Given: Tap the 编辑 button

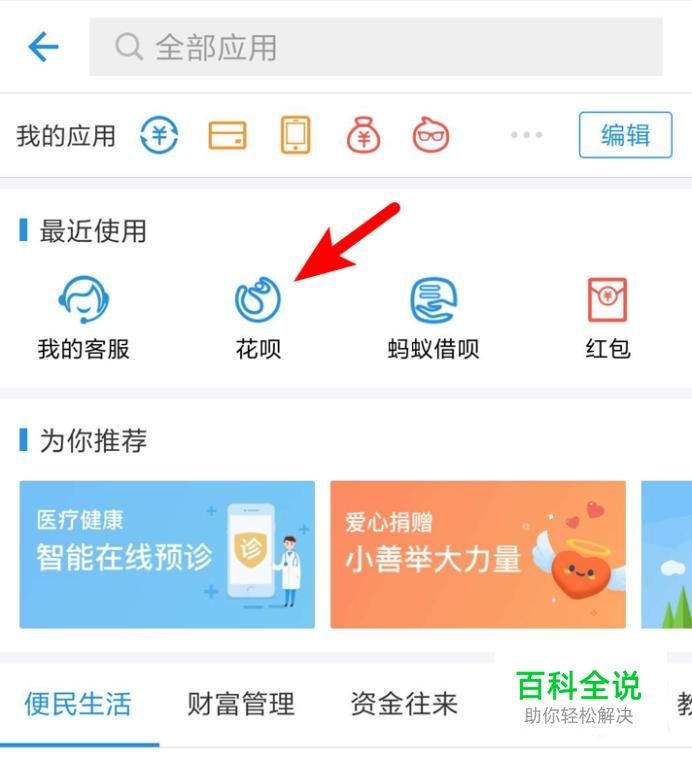Looking at the screenshot, I should pos(625,135).
